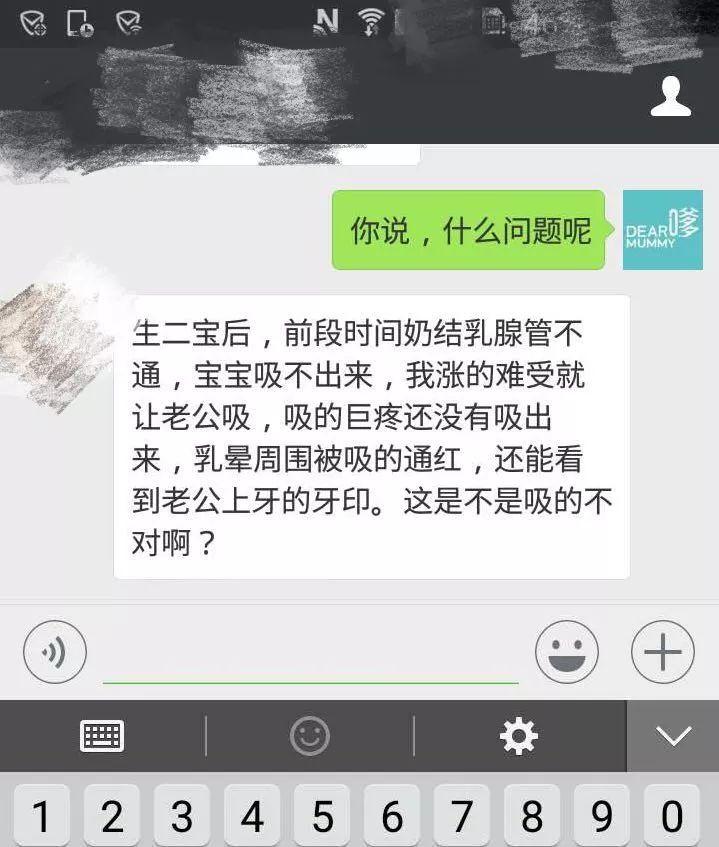
Task: Switch to voice message input
Action: (55, 653)
